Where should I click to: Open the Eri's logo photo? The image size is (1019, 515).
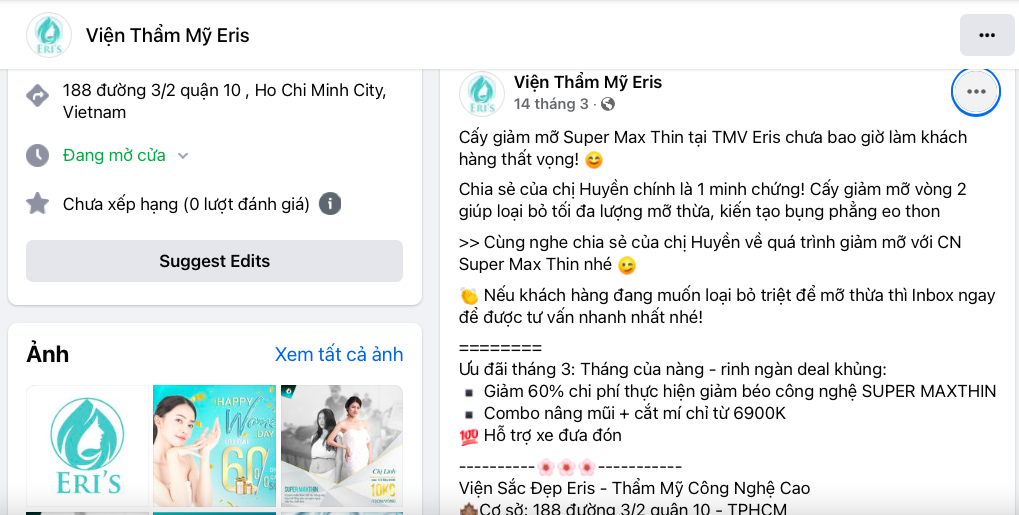click(87, 446)
